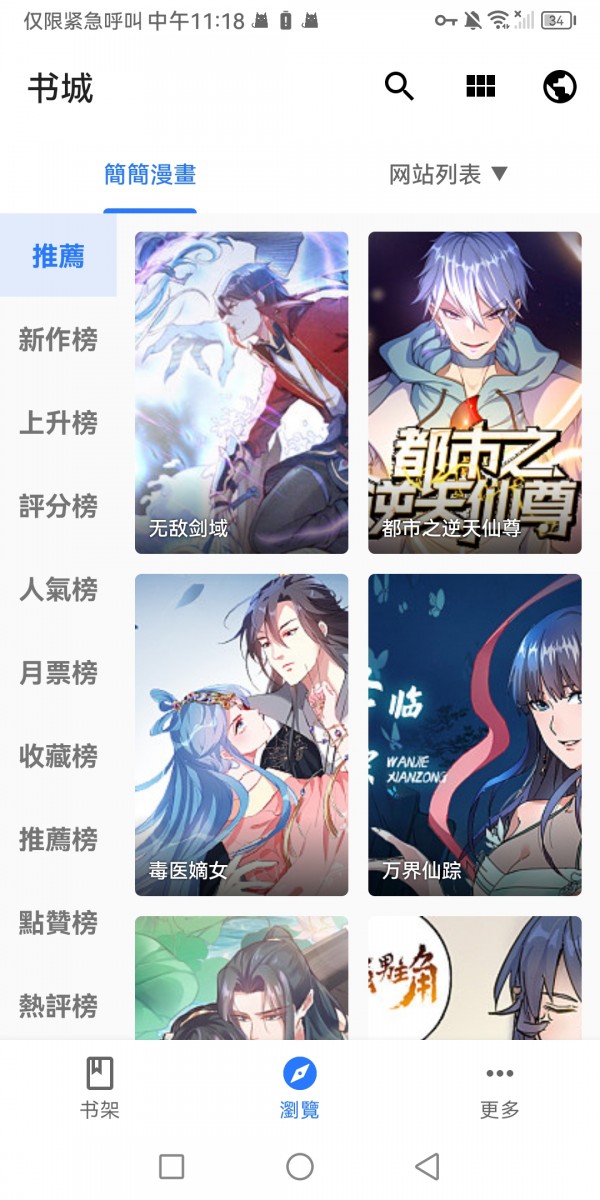This screenshot has height=1200, width=600.
Task: Select the 推薦 category
Action: pos(58,256)
